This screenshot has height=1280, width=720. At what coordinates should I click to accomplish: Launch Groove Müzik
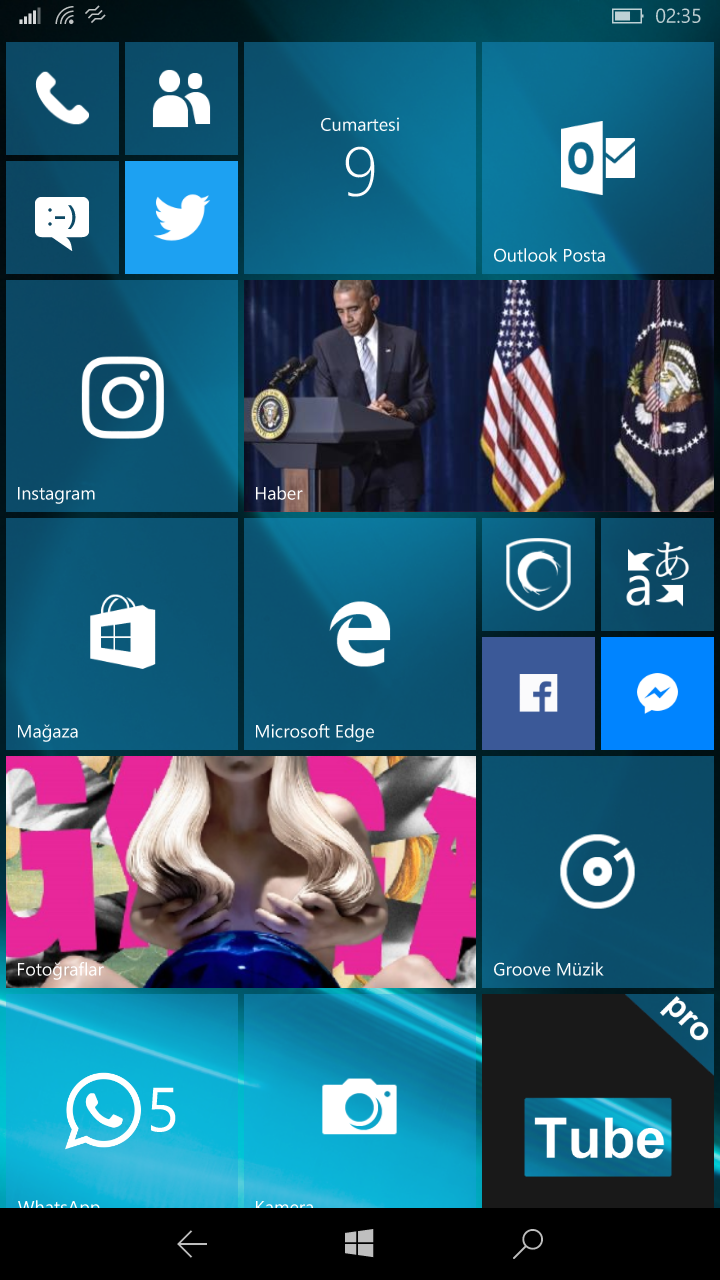click(598, 872)
